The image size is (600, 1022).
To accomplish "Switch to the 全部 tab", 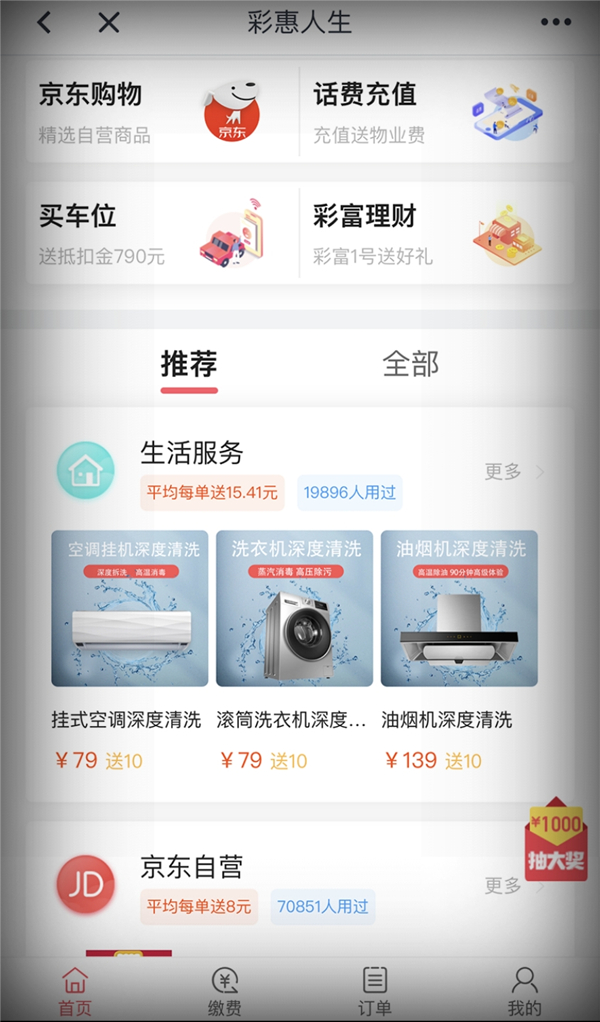I will point(410,364).
